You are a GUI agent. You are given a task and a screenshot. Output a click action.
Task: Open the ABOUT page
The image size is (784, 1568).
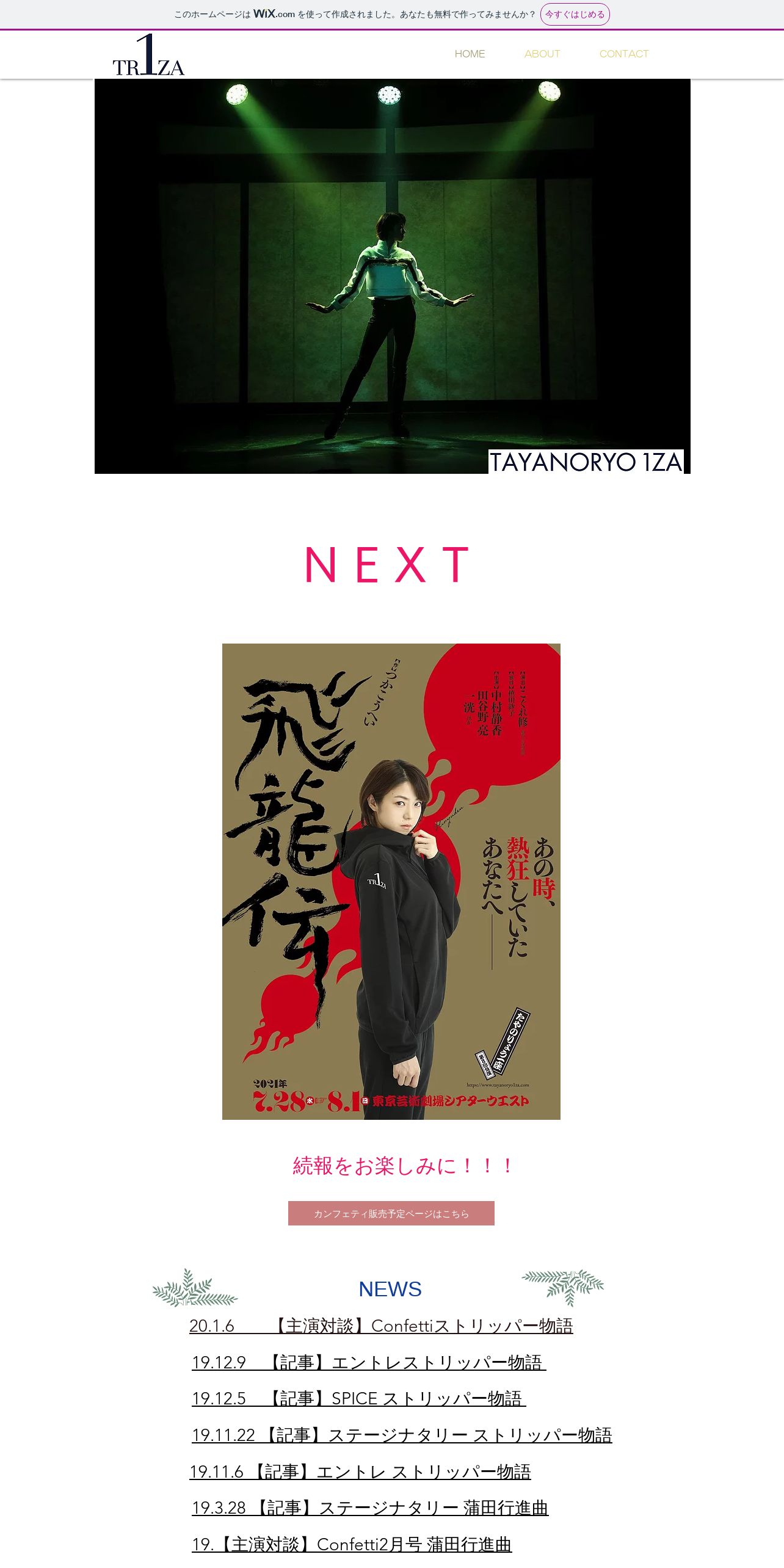pyautogui.click(x=542, y=54)
